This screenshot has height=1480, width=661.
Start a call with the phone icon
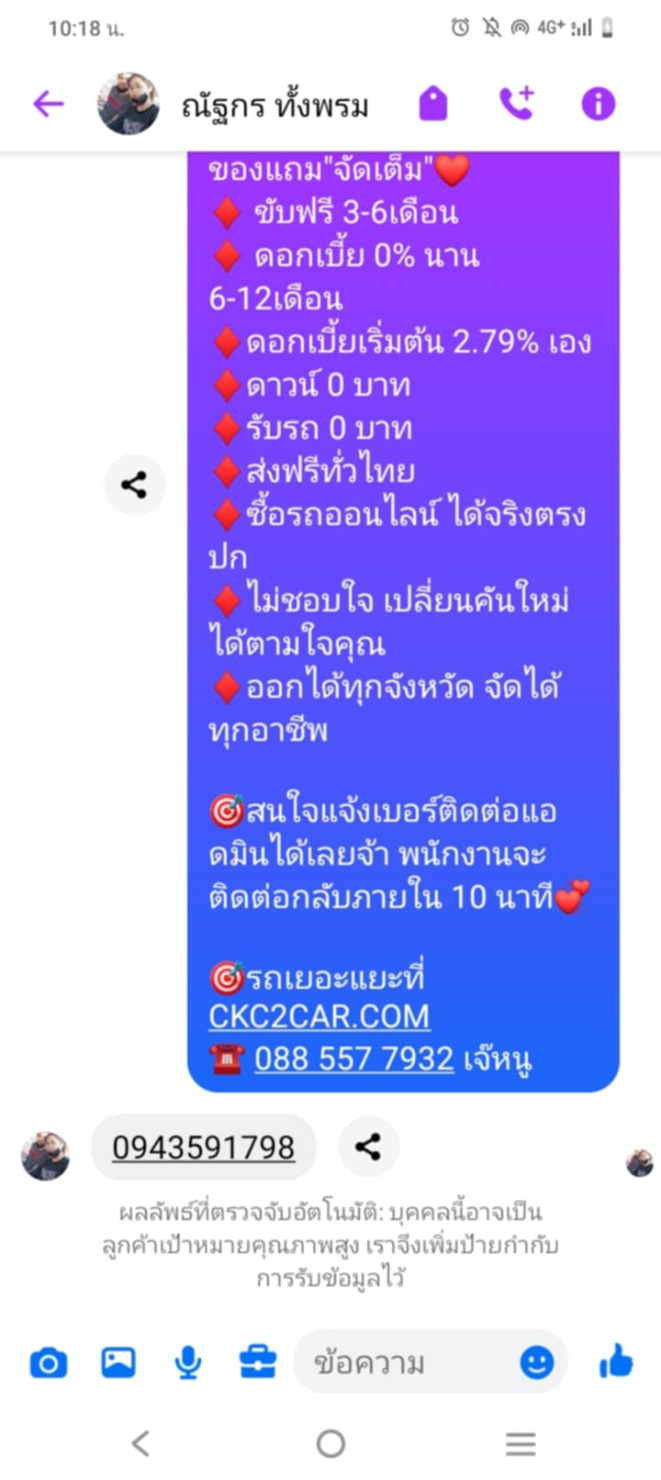click(517, 103)
